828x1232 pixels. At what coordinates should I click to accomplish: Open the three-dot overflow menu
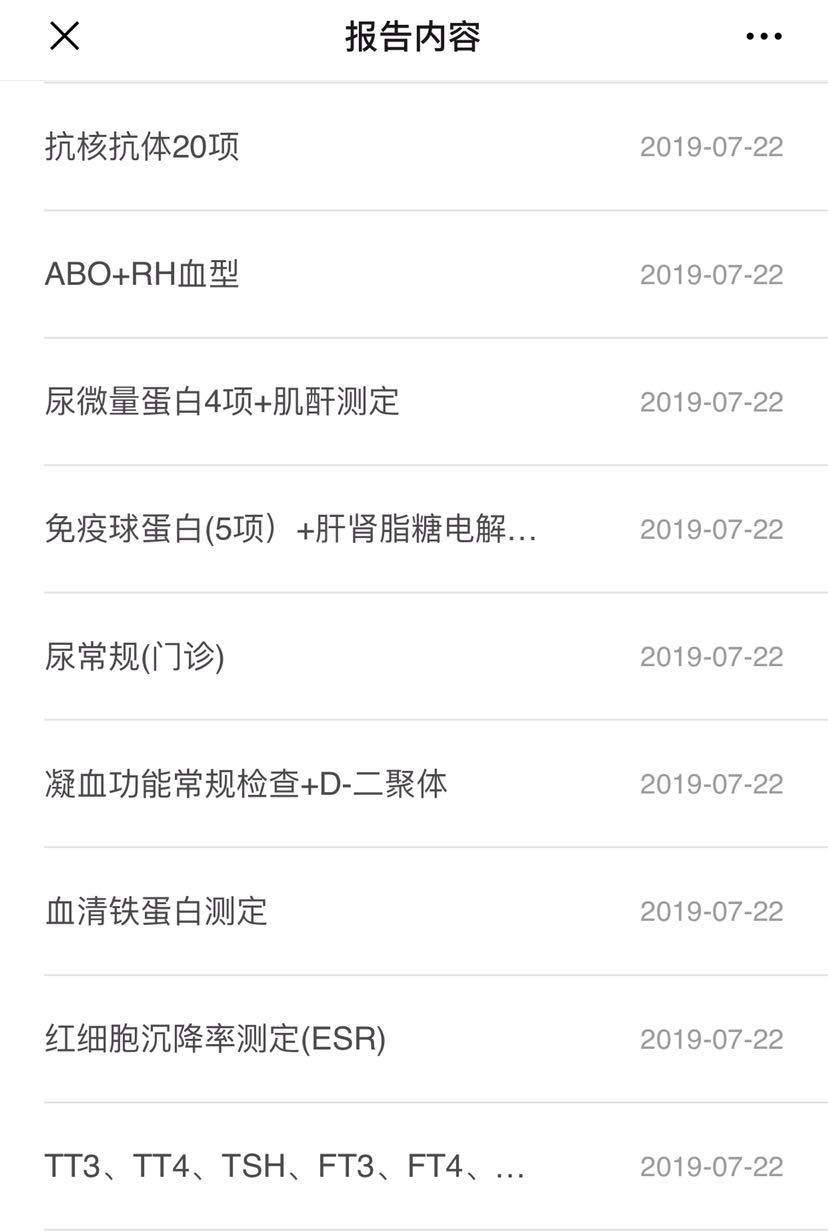(x=763, y=37)
